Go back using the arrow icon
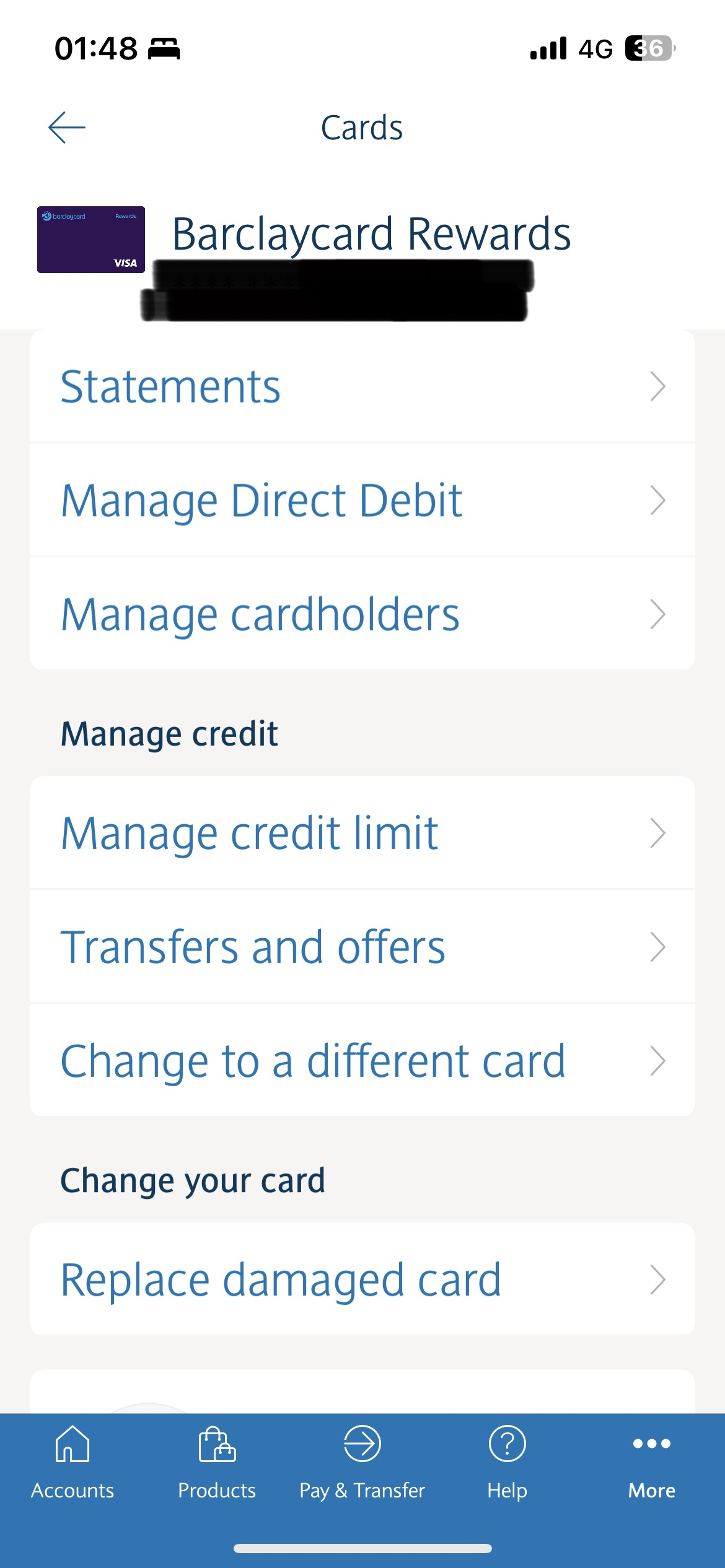 point(67,128)
